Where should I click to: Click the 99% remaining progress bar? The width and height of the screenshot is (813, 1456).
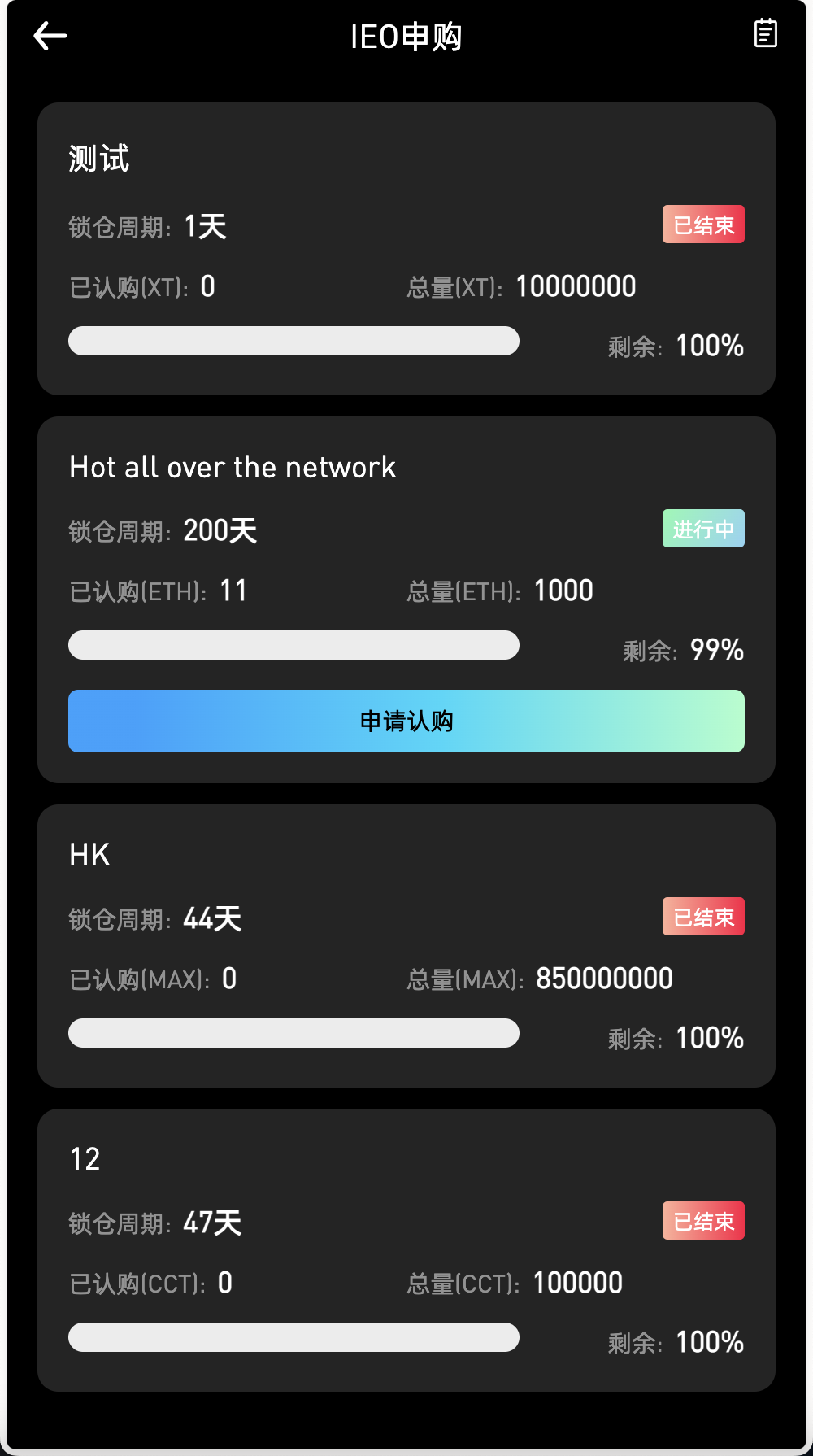(x=294, y=645)
